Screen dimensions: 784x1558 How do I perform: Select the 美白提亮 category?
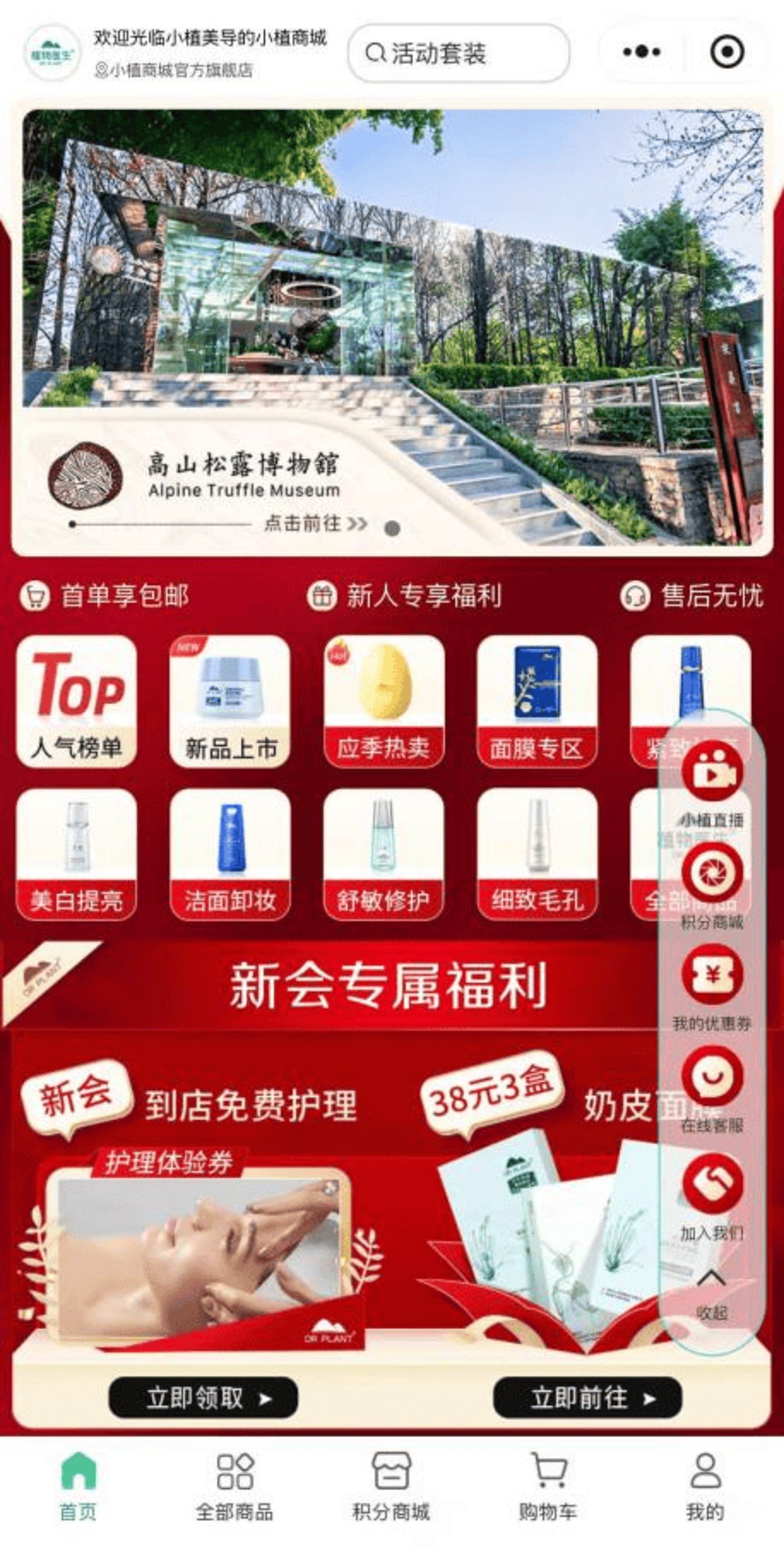[x=77, y=854]
